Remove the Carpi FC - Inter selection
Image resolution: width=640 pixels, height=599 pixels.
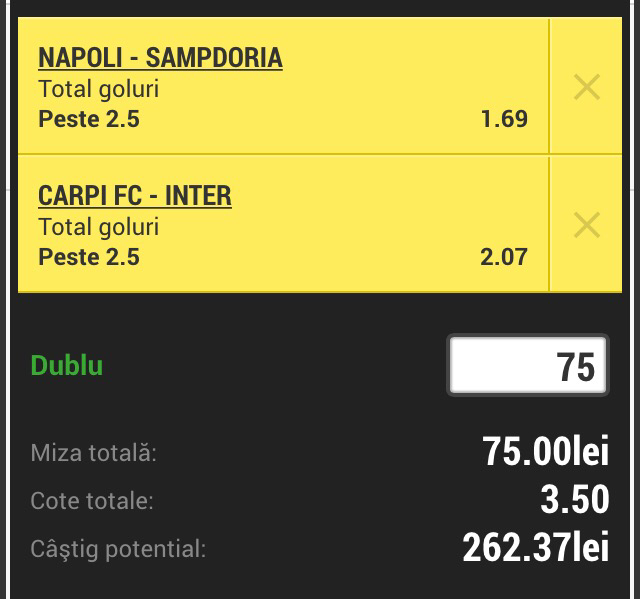point(586,225)
